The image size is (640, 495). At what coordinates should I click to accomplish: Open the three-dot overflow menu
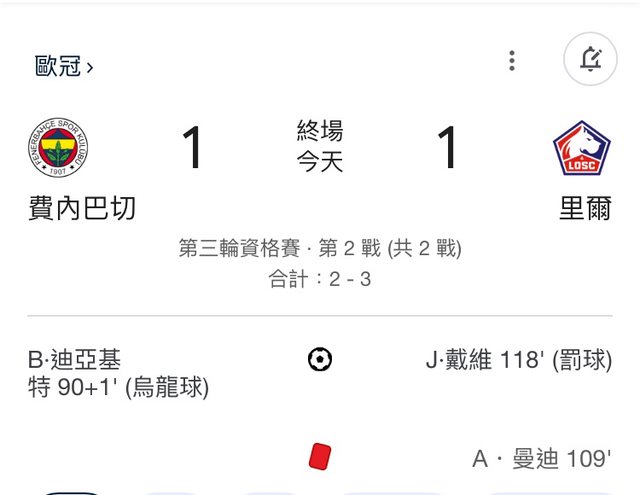tap(512, 61)
